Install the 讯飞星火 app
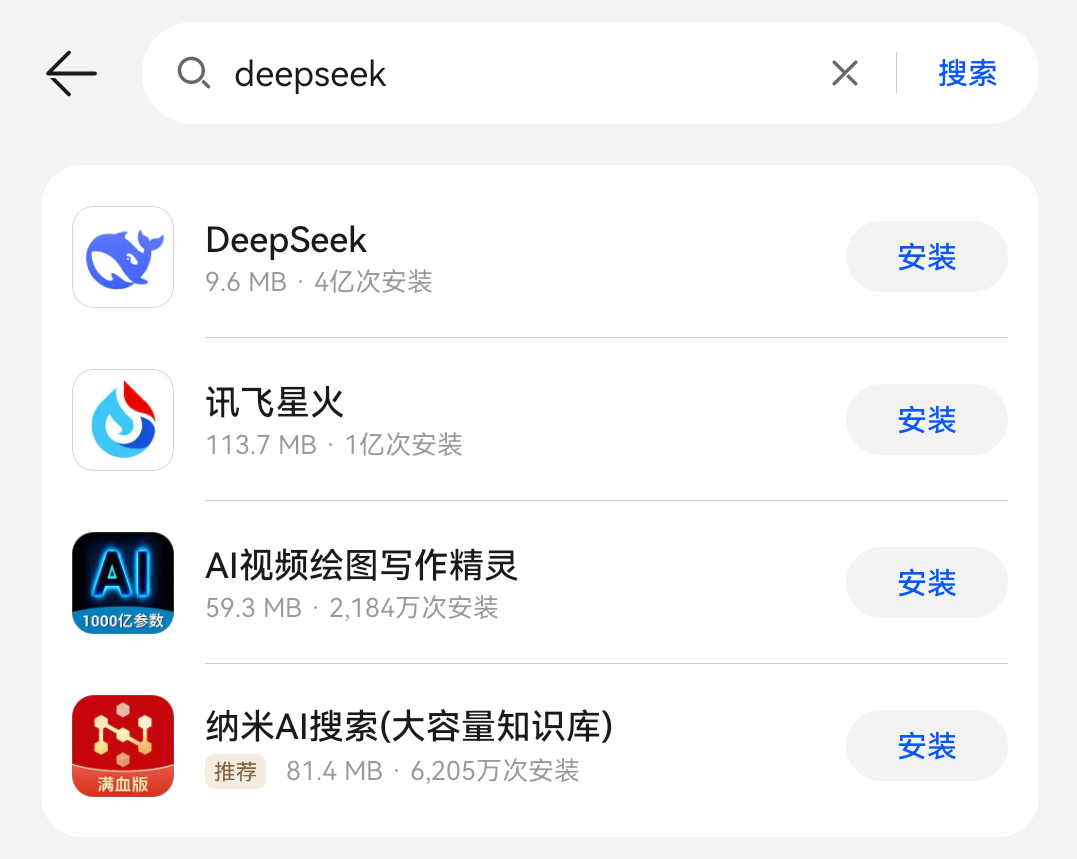Screen dimensions: 1077x859 point(926,420)
